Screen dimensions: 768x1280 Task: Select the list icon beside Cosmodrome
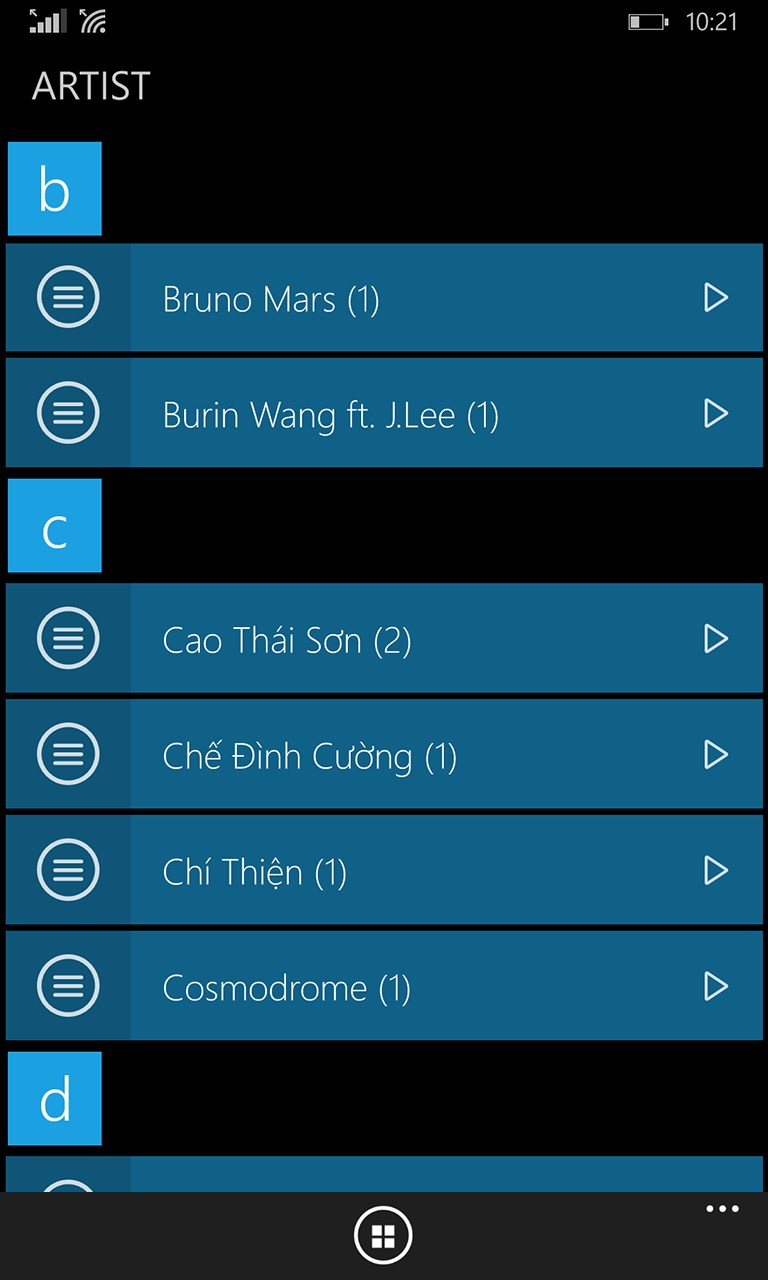pos(67,986)
